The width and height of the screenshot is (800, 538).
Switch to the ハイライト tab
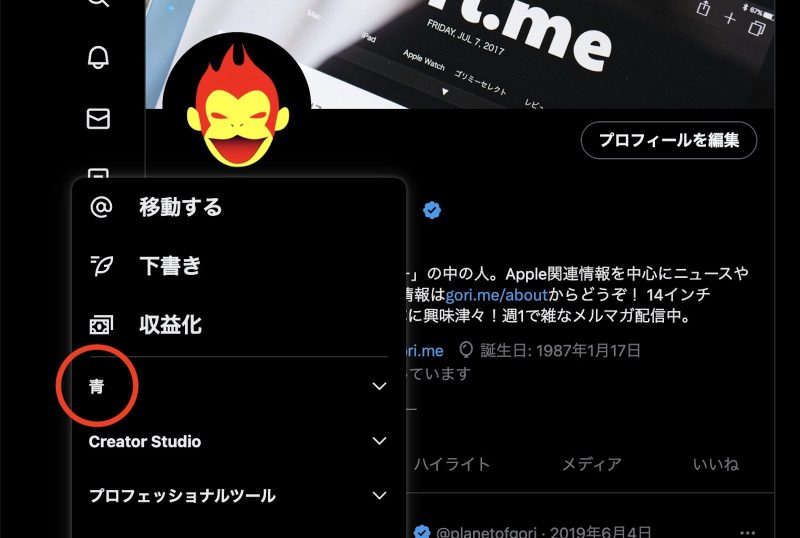point(452,464)
